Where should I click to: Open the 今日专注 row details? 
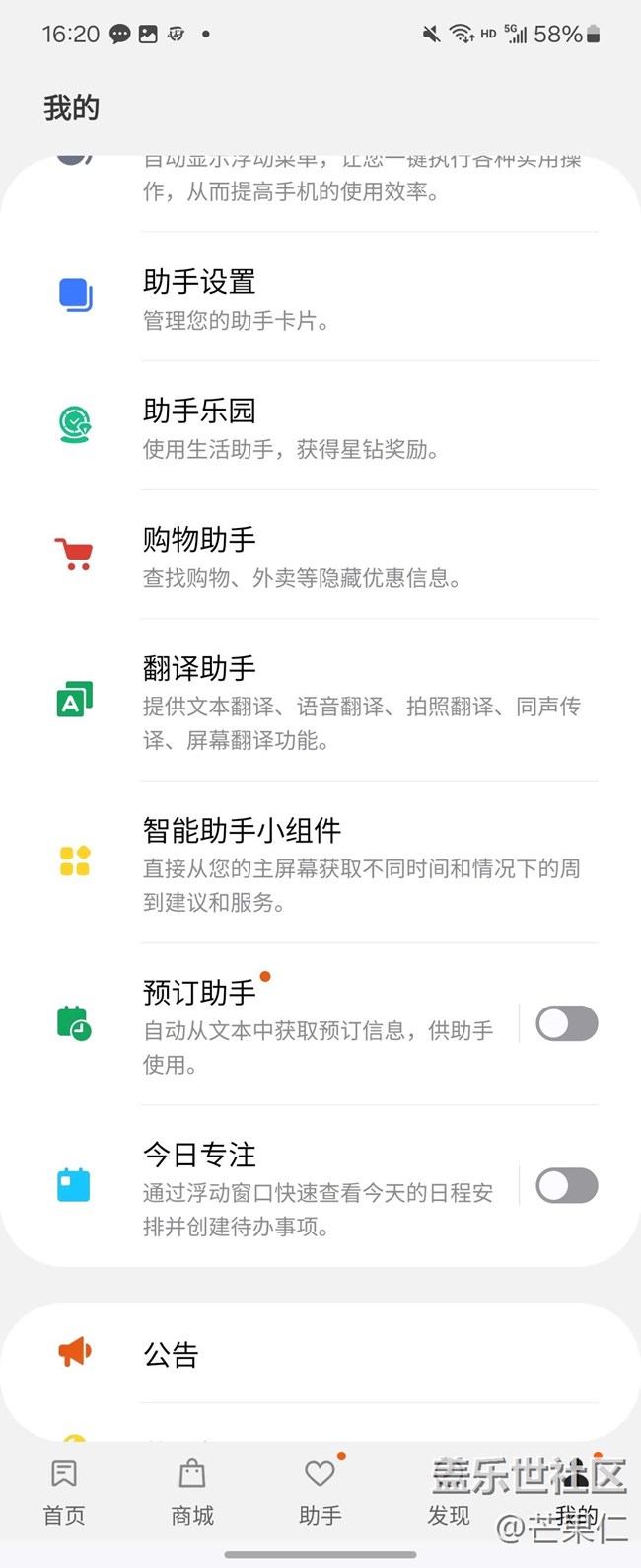[x=316, y=1186]
